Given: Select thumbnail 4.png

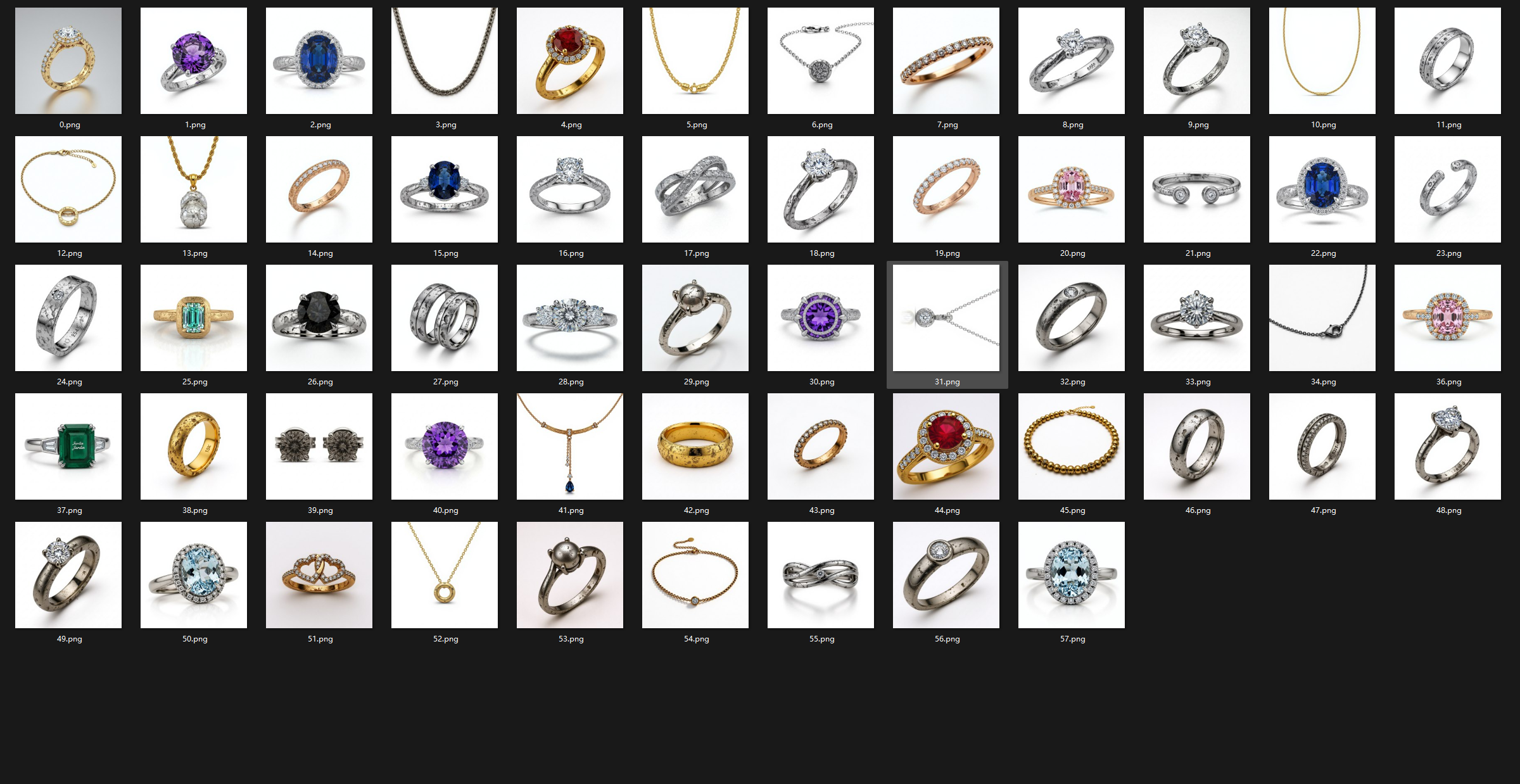Looking at the screenshot, I should [570, 61].
